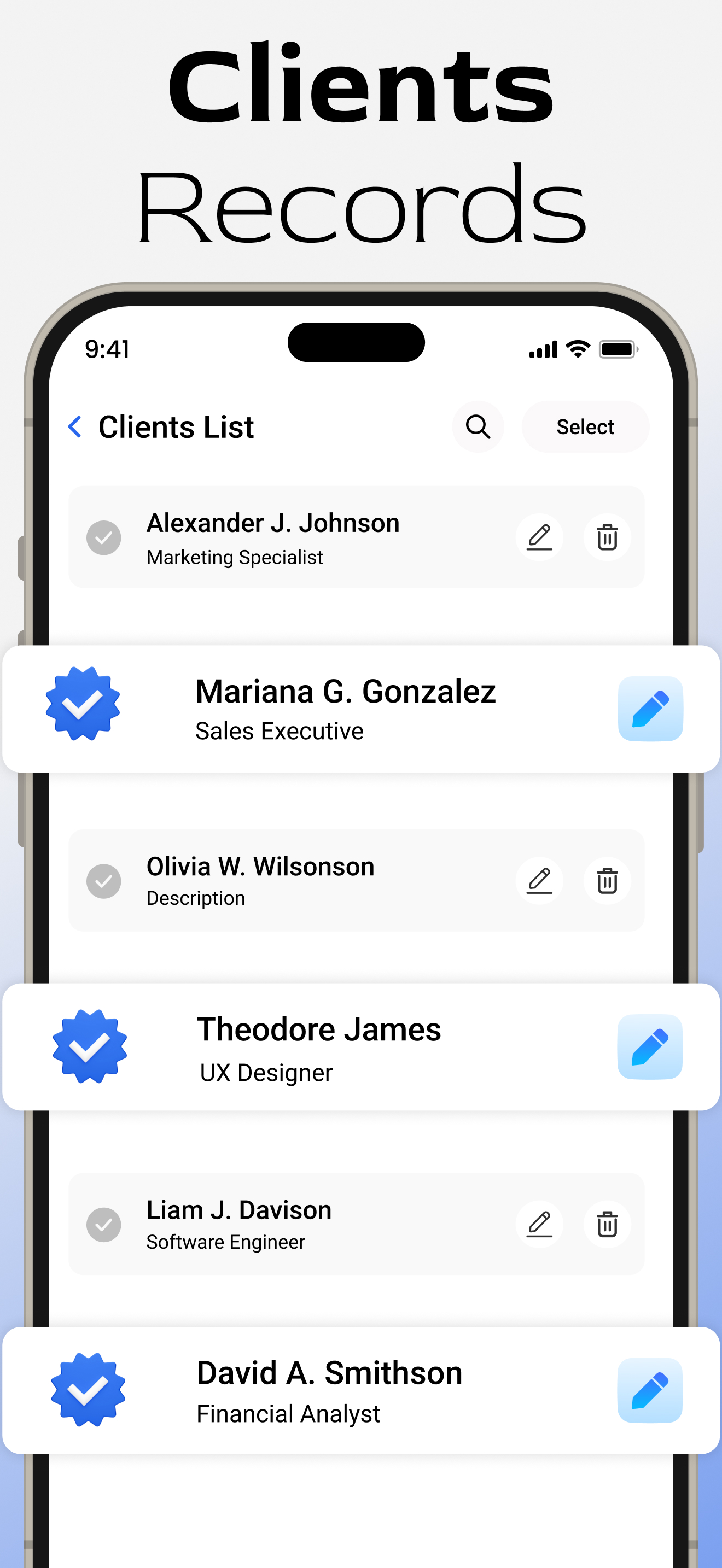The width and height of the screenshot is (722, 1568).
Task: Delete Liam J. Davison using the trash icon
Action: click(x=607, y=1225)
